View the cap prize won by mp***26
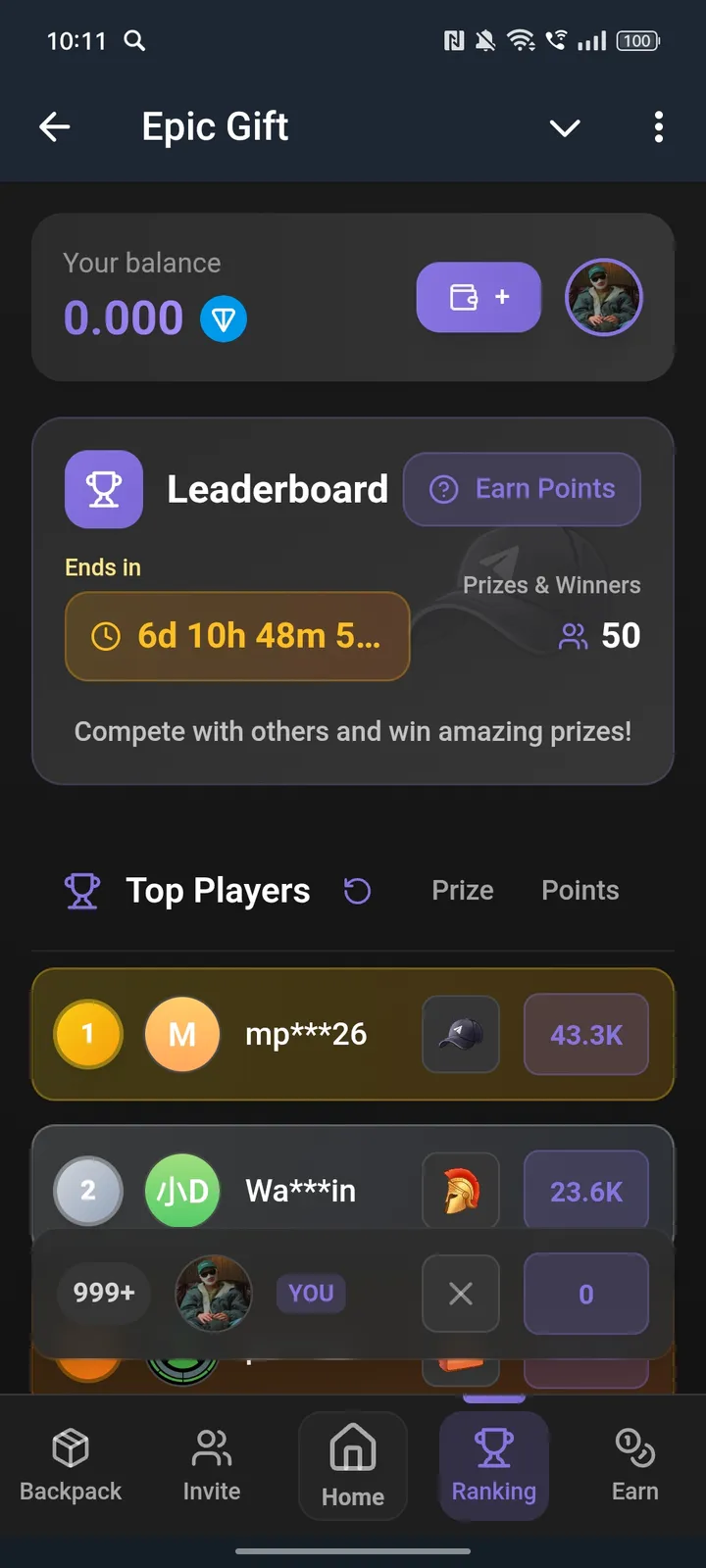The height and width of the screenshot is (1568, 706). pos(461,1034)
